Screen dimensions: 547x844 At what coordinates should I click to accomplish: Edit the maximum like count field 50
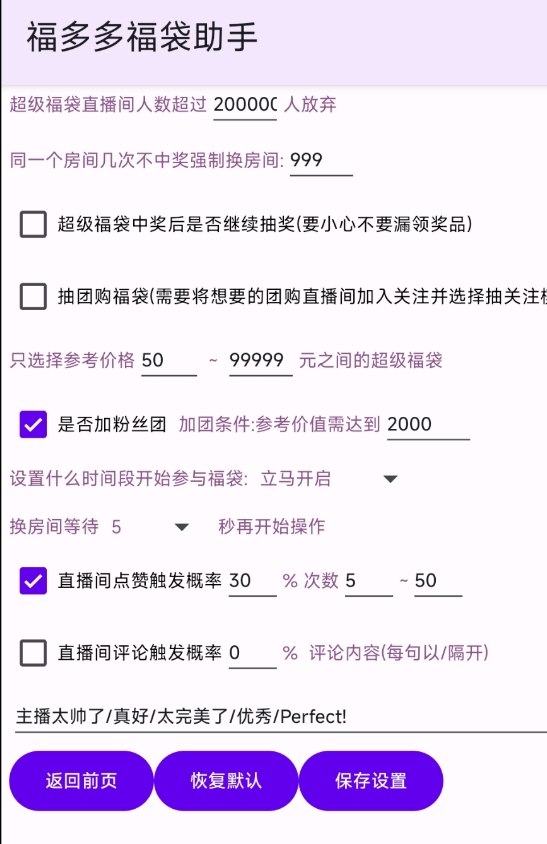438,581
